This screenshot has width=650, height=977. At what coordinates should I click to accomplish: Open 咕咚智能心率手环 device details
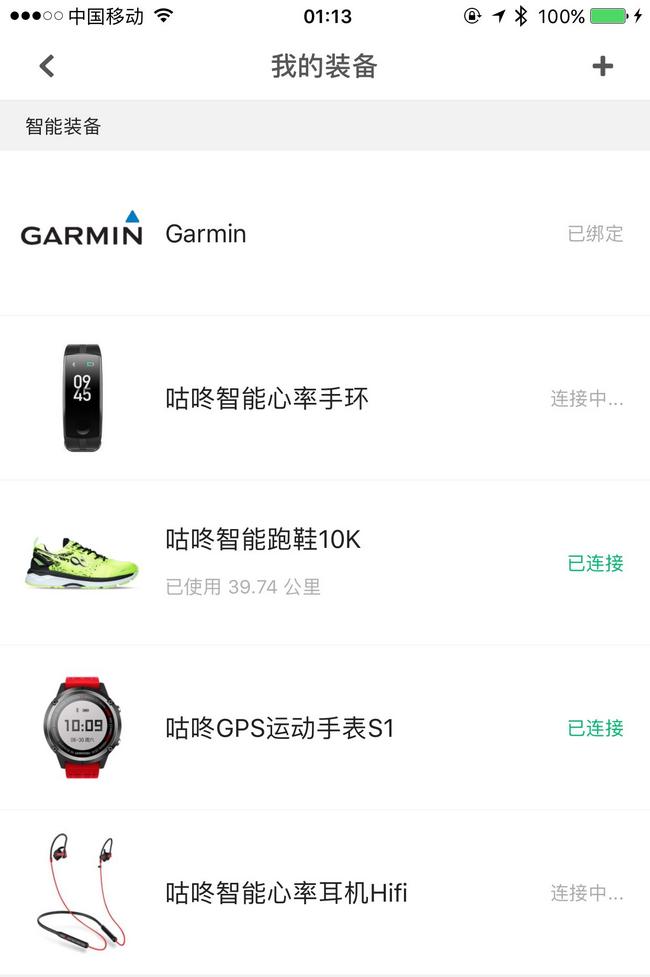(x=324, y=399)
